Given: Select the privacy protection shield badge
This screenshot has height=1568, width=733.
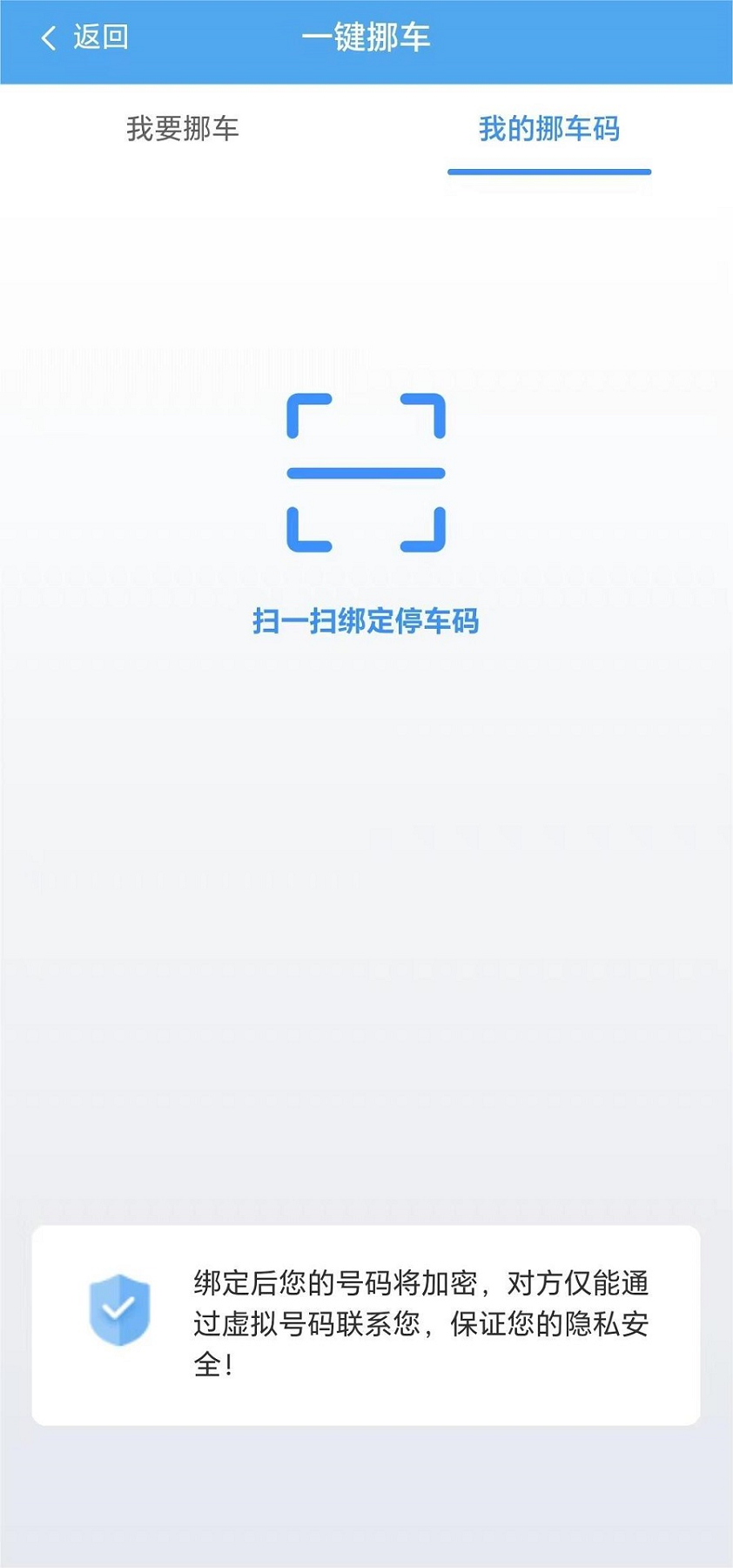Looking at the screenshot, I should [119, 1307].
